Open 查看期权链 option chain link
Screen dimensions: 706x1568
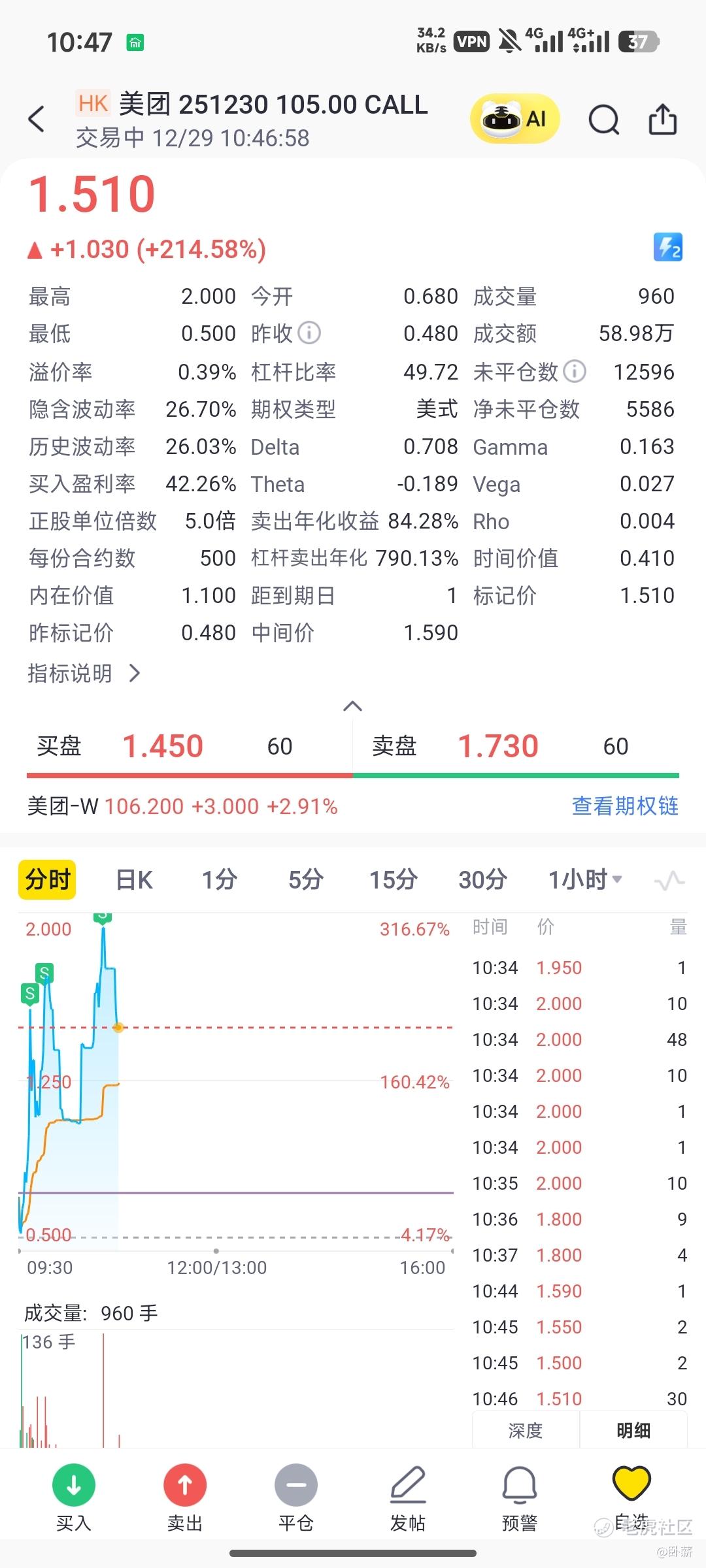pos(624,806)
